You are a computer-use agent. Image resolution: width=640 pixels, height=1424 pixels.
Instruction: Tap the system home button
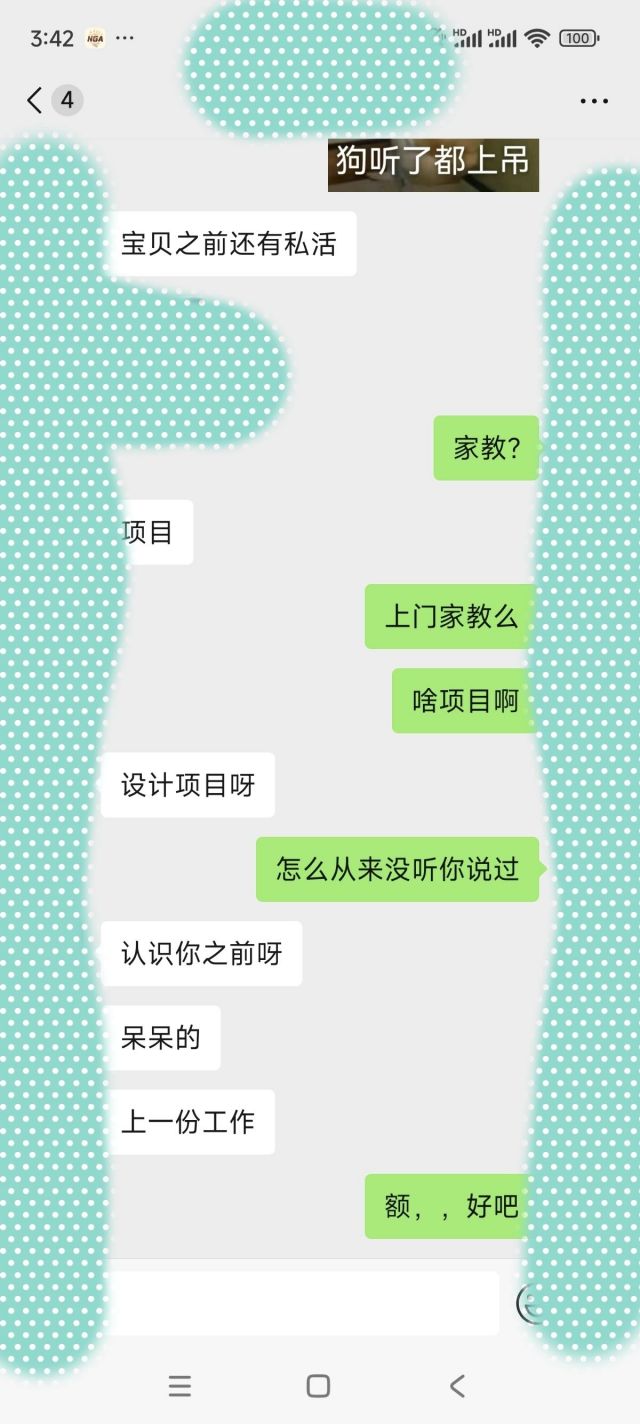(318, 1386)
